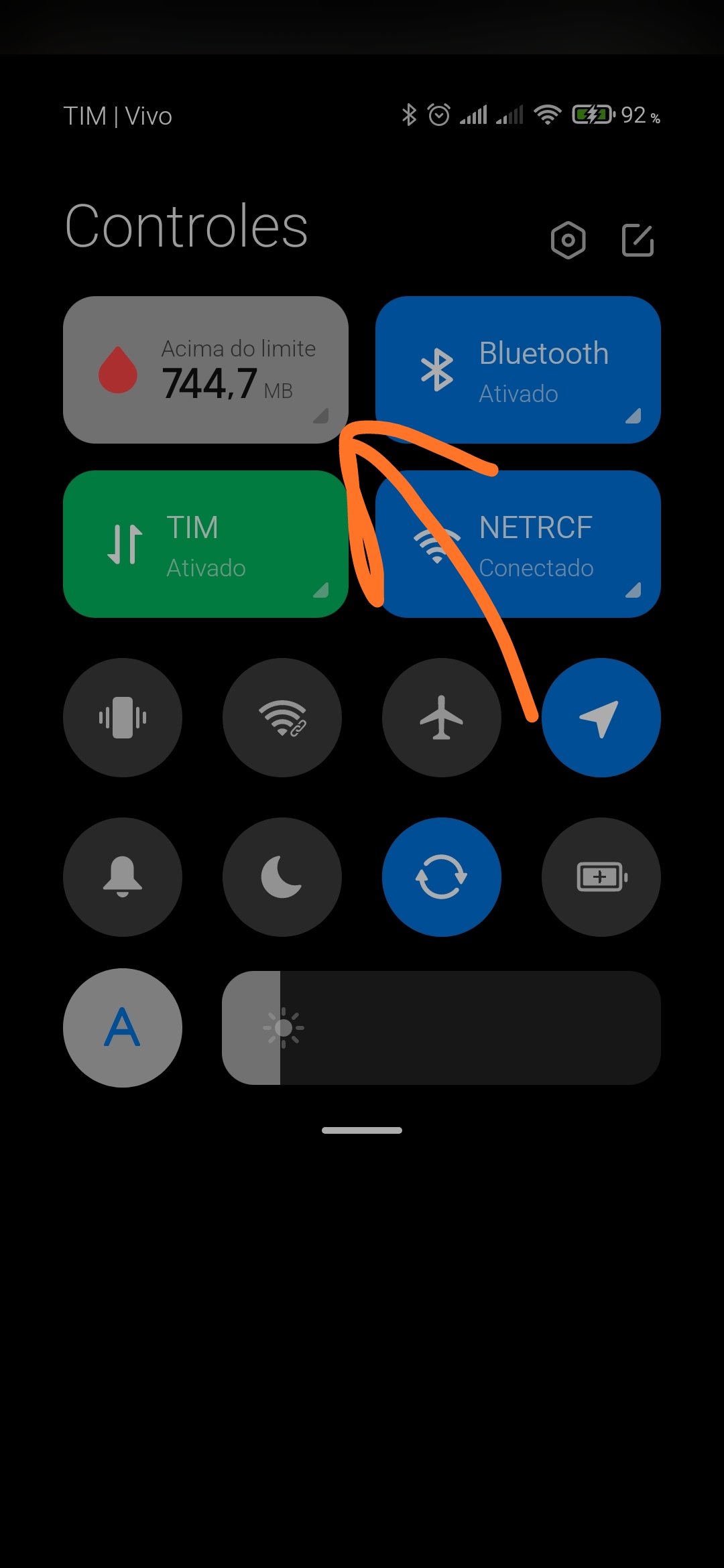This screenshot has width=724, height=1568.
Task: Toggle the Bluetooth tile off
Action: click(518, 370)
